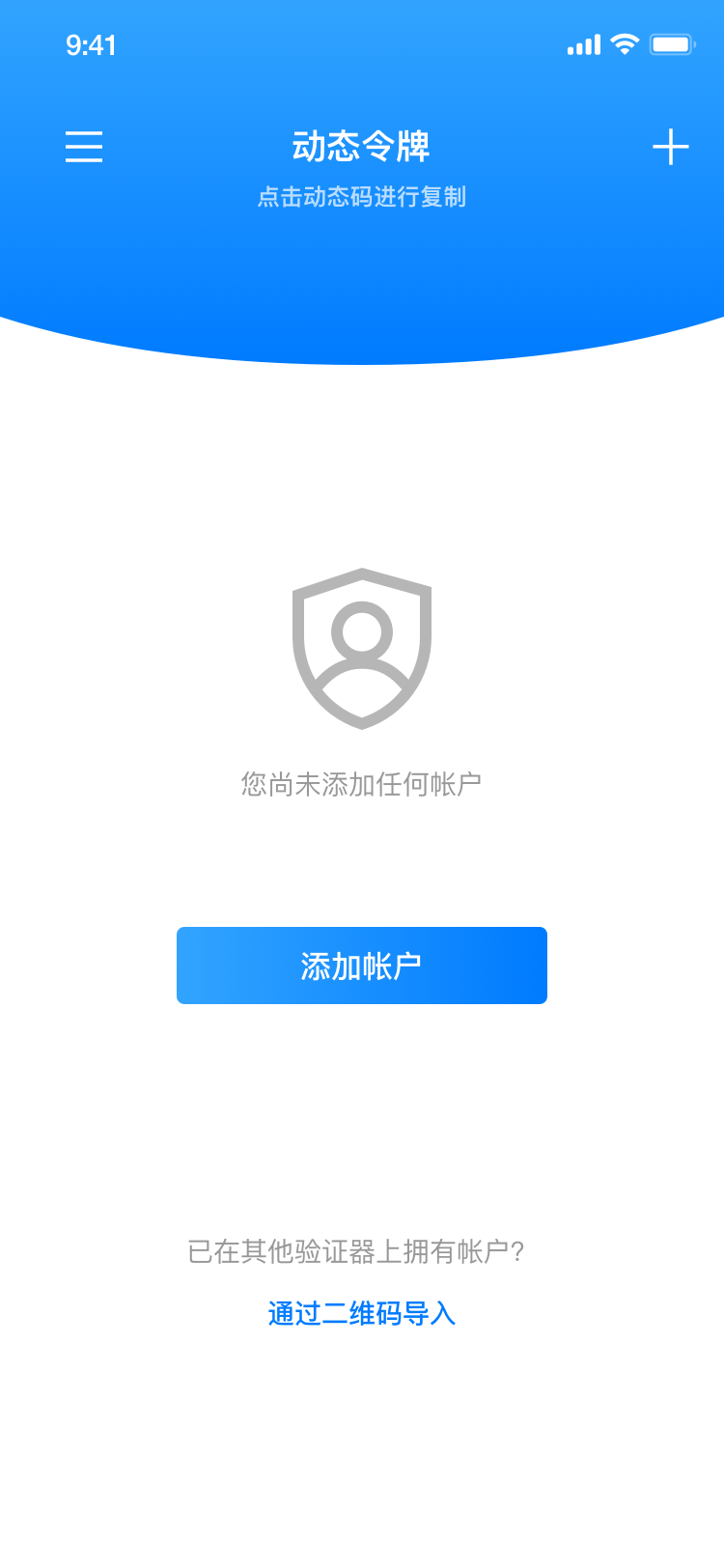This screenshot has height=1568, width=724.
Task: Select the text 您尚未添加任何帐户
Action: (362, 784)
